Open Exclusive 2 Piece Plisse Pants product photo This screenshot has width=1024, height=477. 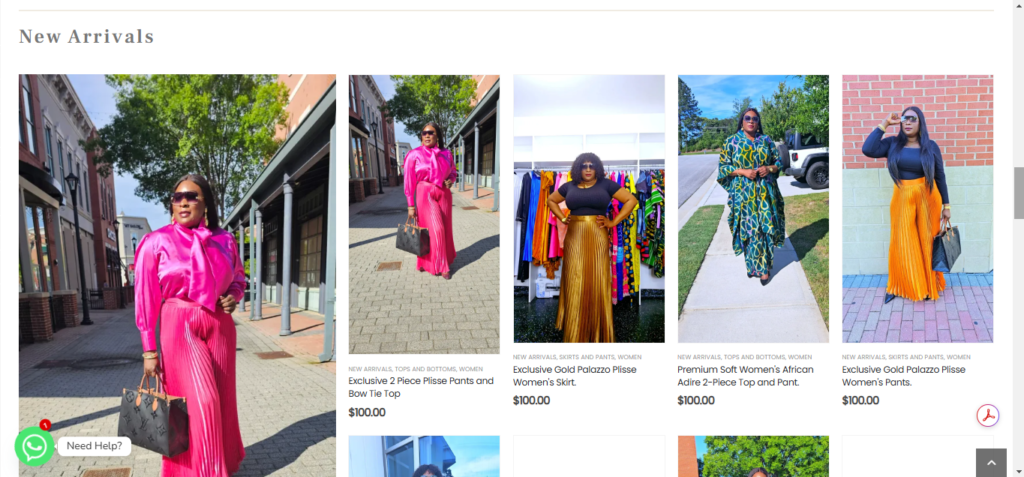click(x=424, y=213)
